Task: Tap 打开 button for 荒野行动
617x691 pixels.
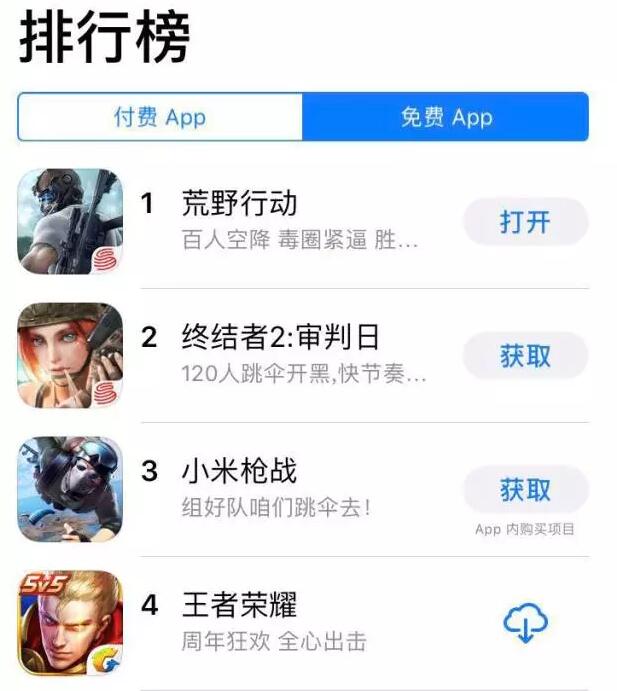Action: click(x=525, y=222)
